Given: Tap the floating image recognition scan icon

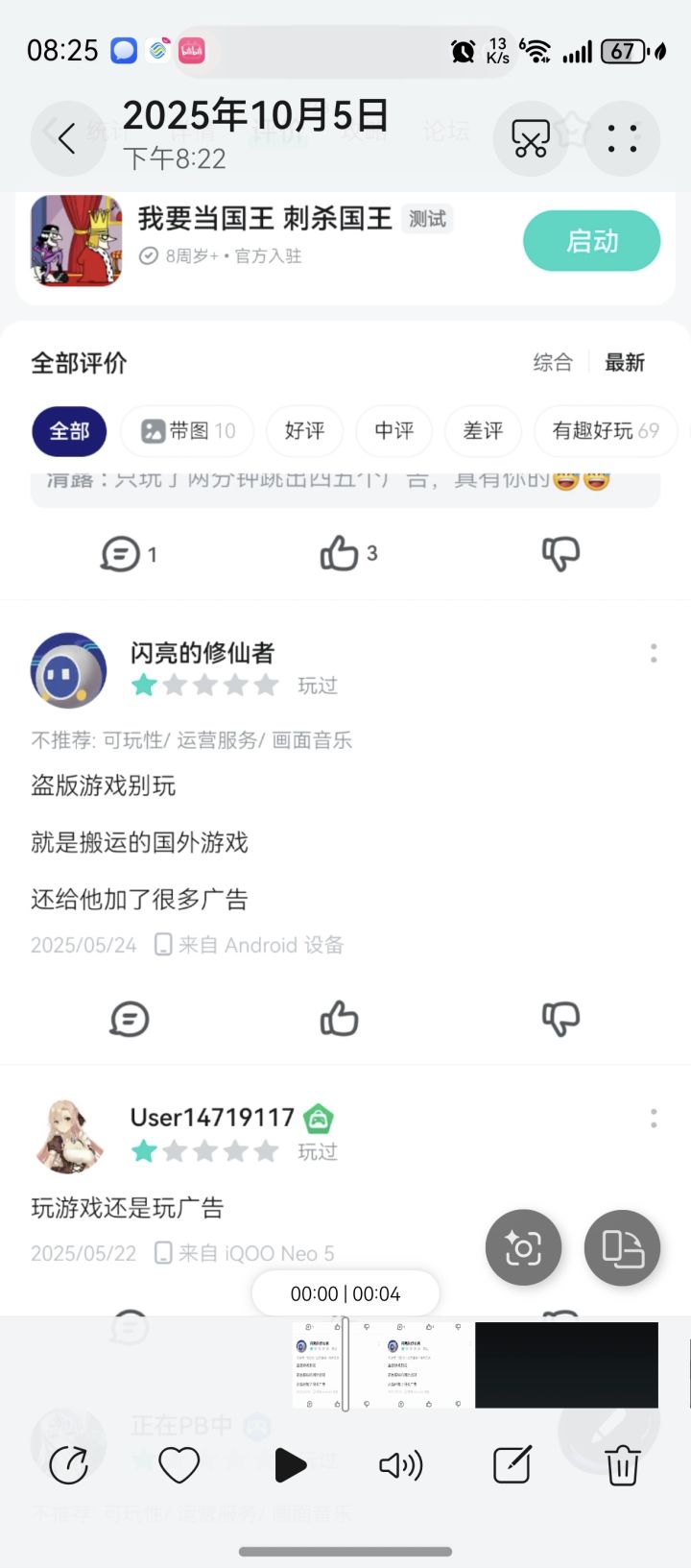Looking at the screenshot, I should tap(523, 1247).
